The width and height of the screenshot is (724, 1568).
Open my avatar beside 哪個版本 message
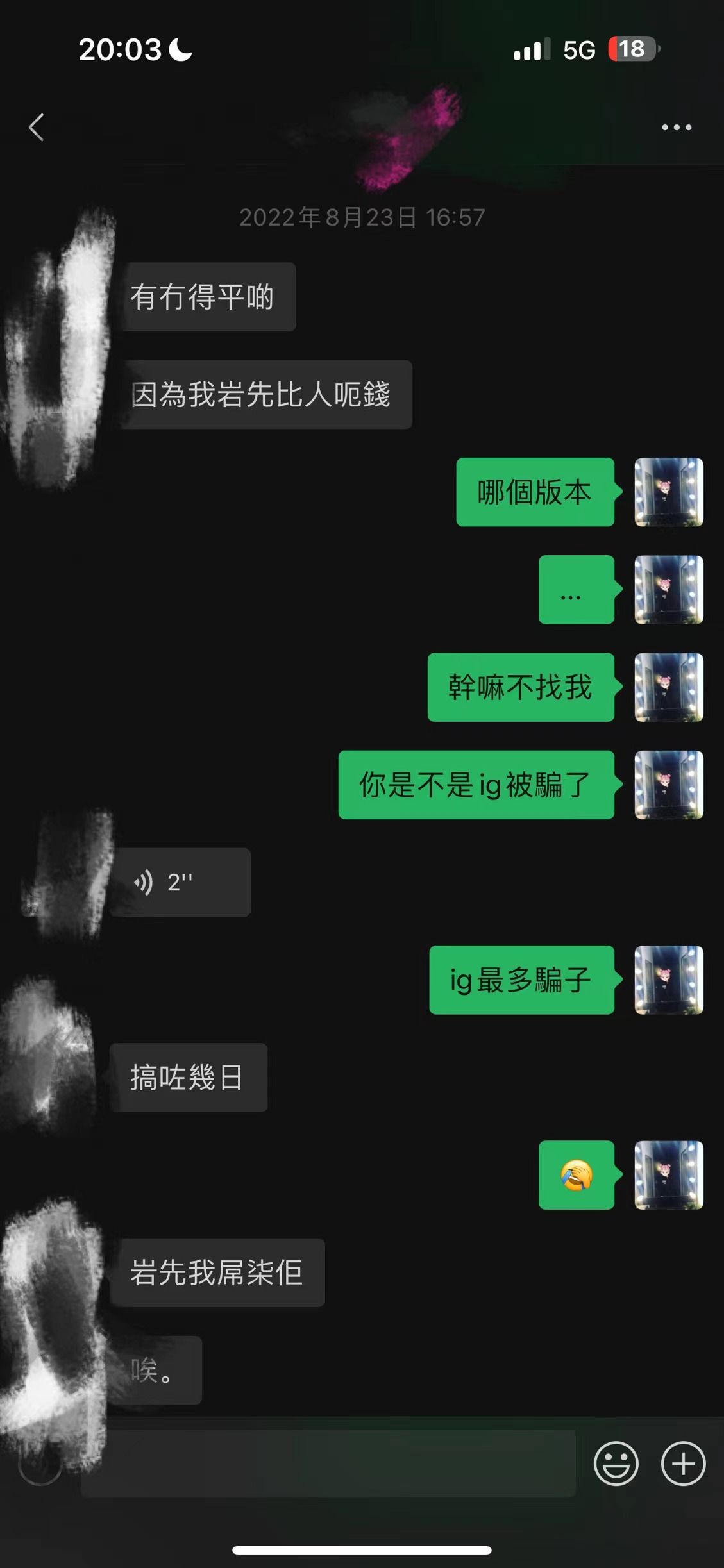tap(668, 492)
